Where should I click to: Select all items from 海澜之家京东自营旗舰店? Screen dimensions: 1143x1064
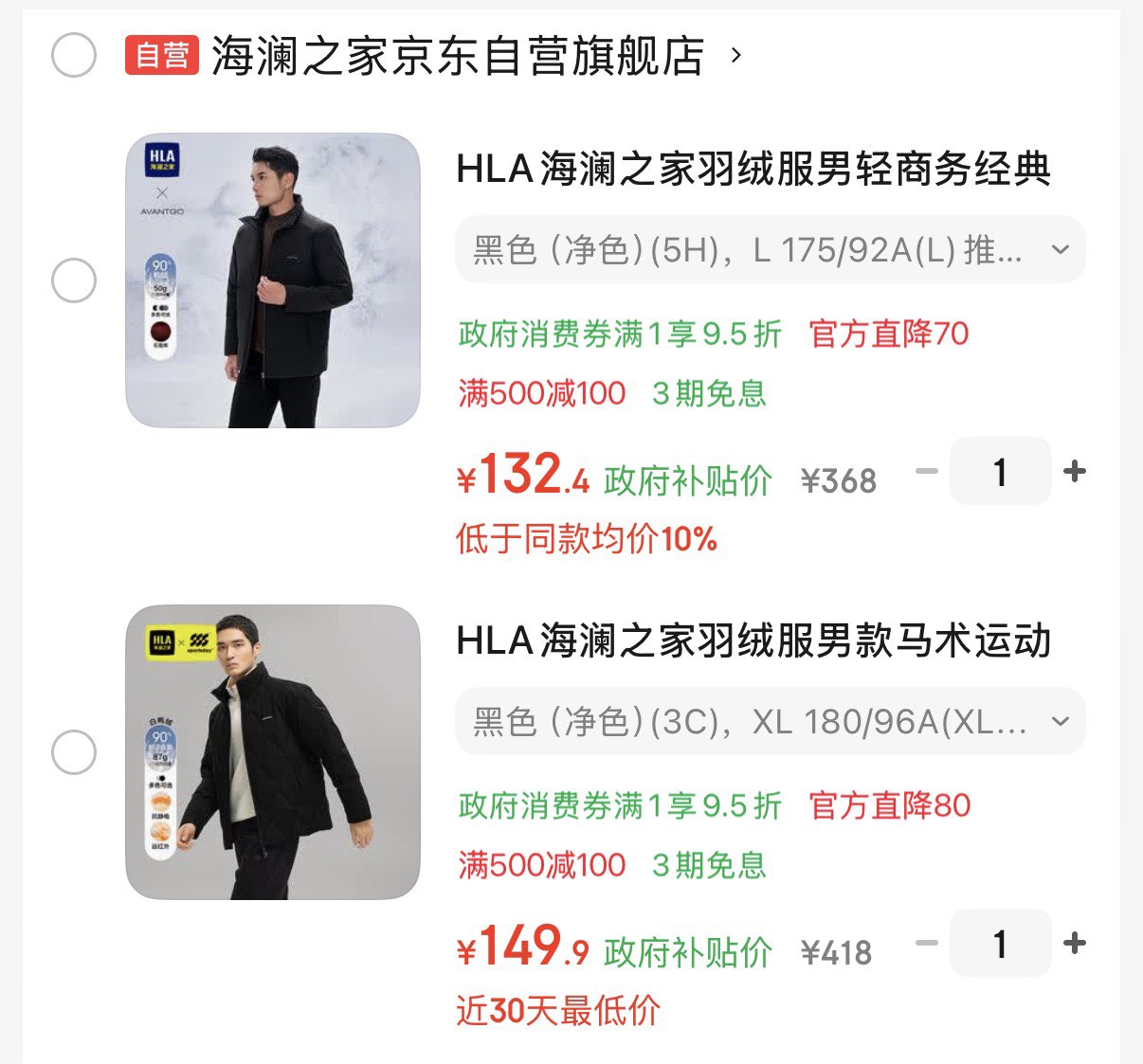74,55
